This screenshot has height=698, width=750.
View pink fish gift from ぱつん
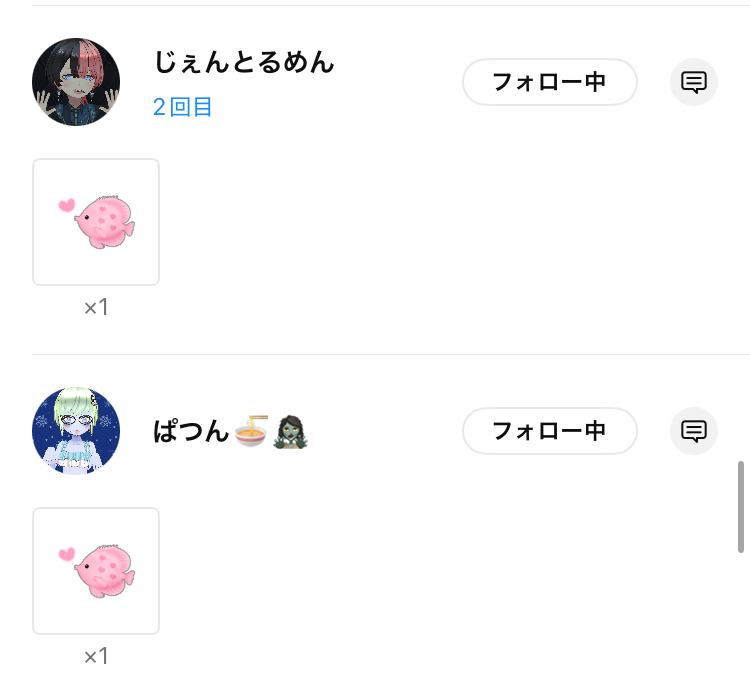96,571
